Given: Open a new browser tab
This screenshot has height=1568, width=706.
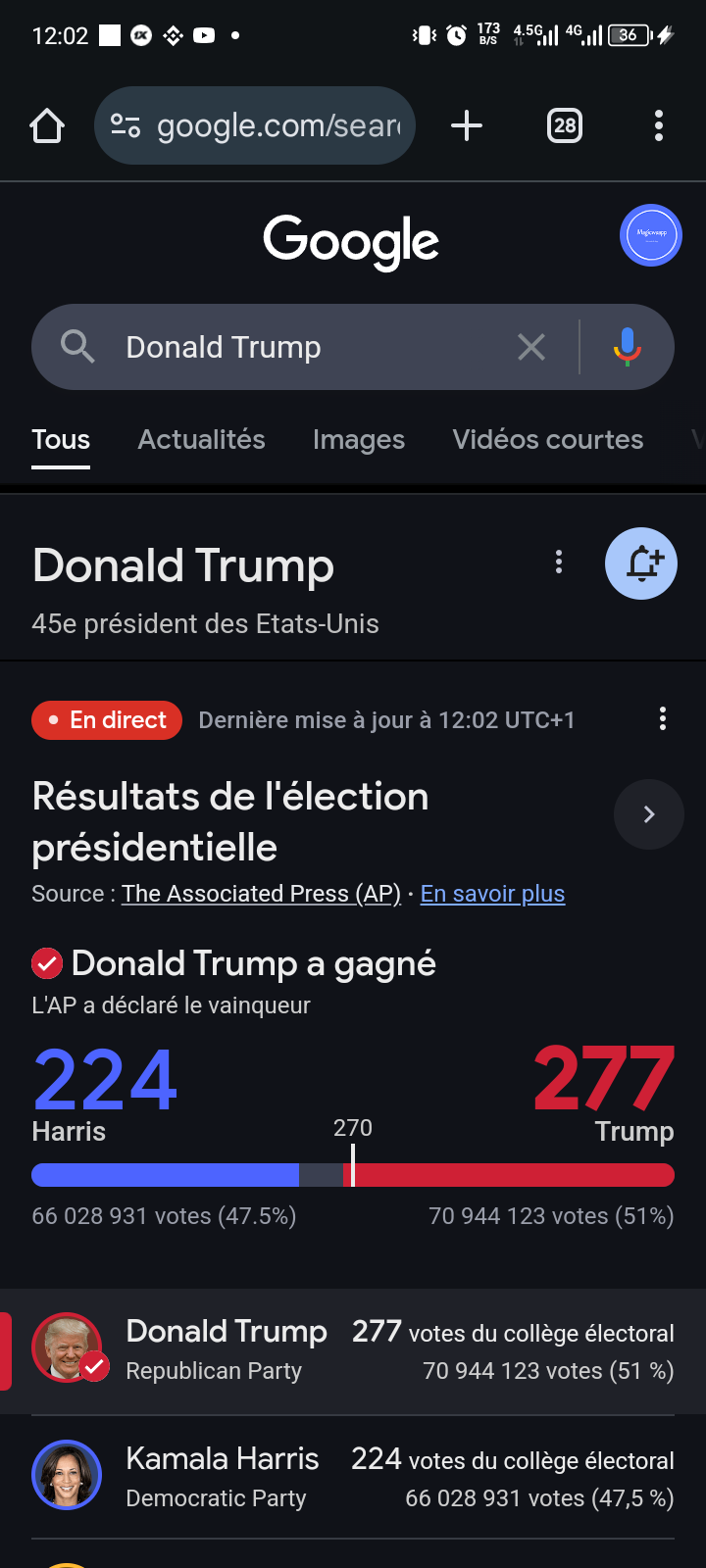Looking at the screenshot, I should pyautogui.click(x=467, y=125).
